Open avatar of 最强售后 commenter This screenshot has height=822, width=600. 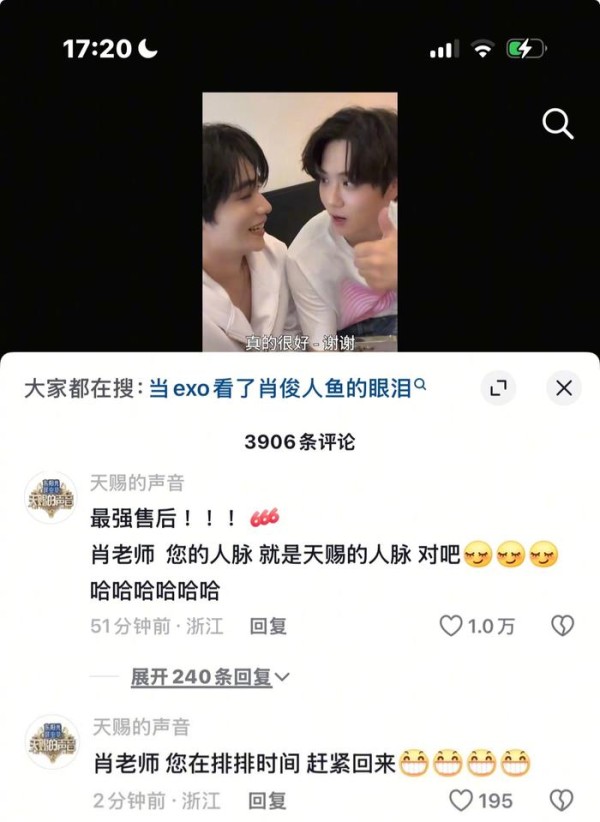(51, 497)
